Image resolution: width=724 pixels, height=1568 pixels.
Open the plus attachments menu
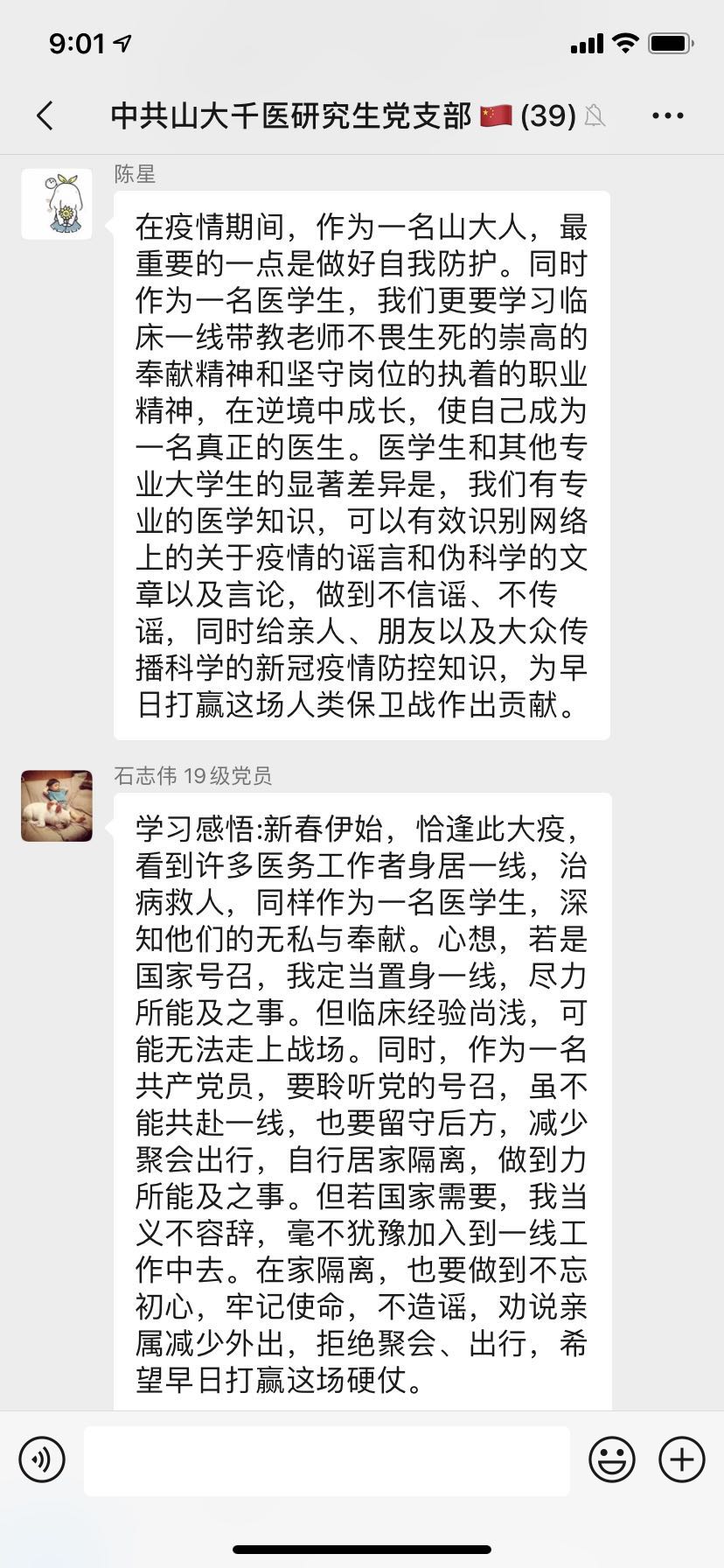click(681, 1459)
